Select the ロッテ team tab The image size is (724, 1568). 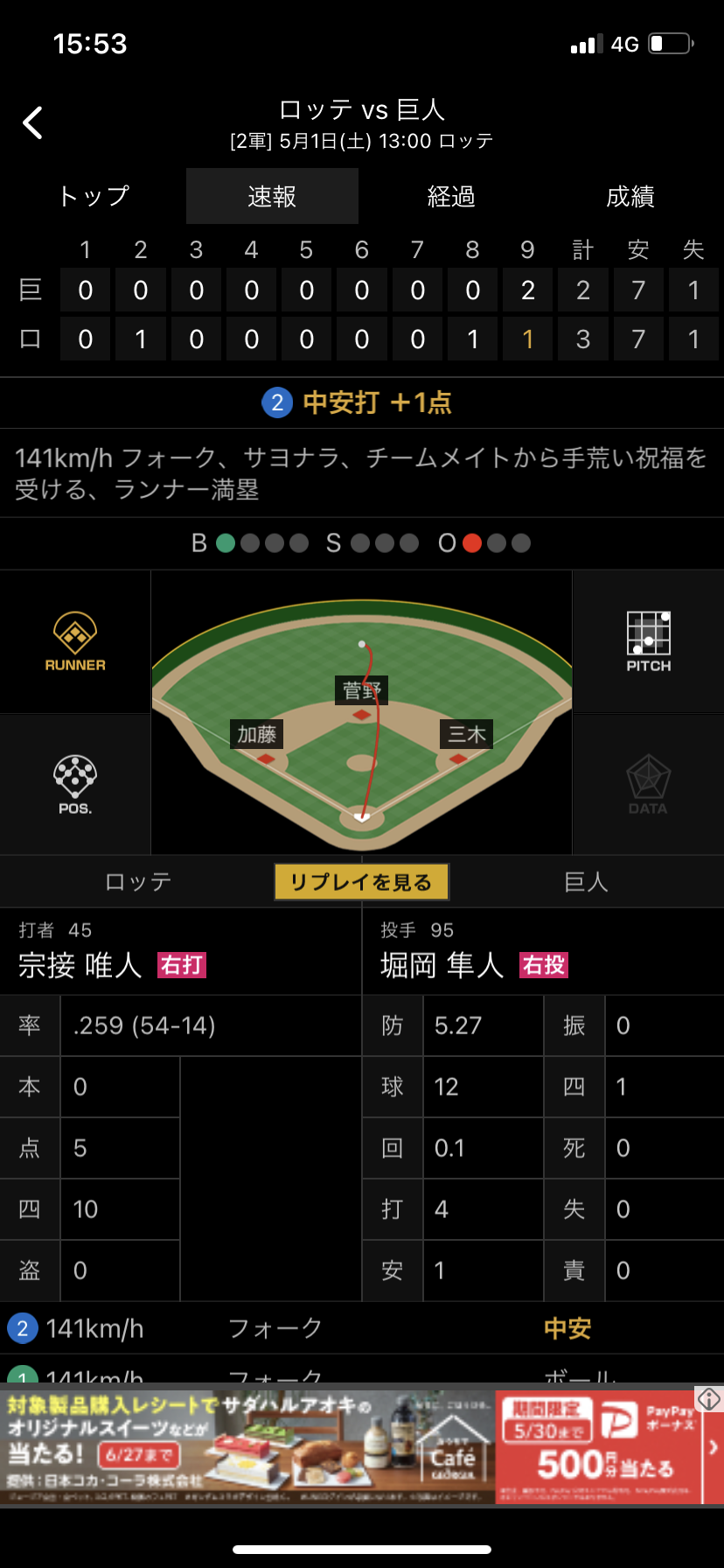coord(138,882)
